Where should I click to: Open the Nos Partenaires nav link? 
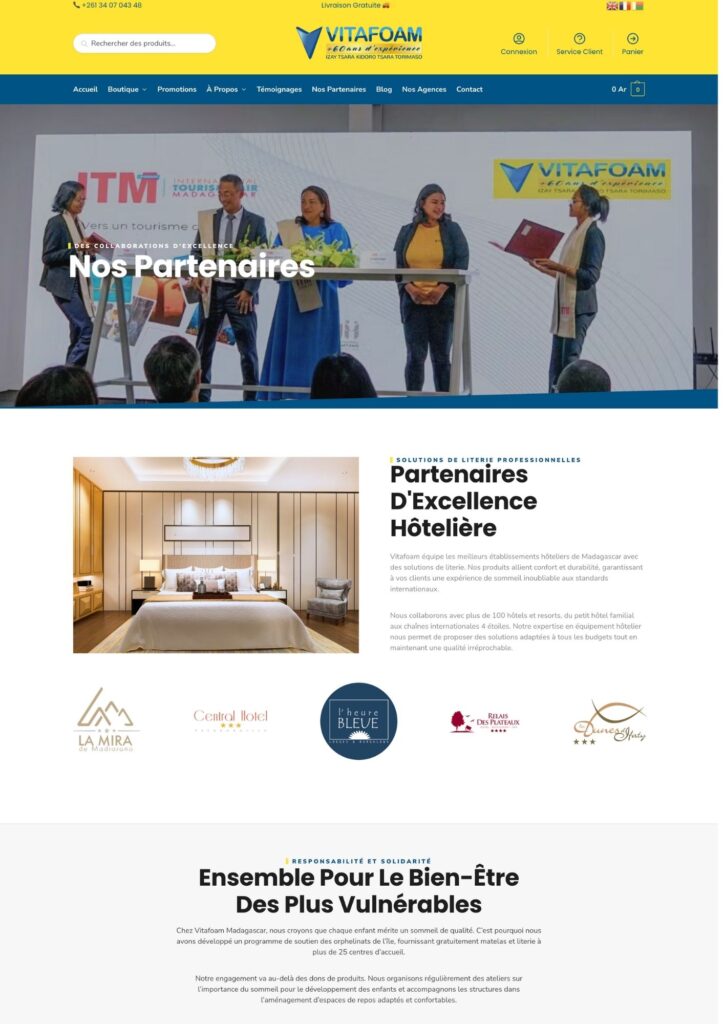[x=338, y=89]
